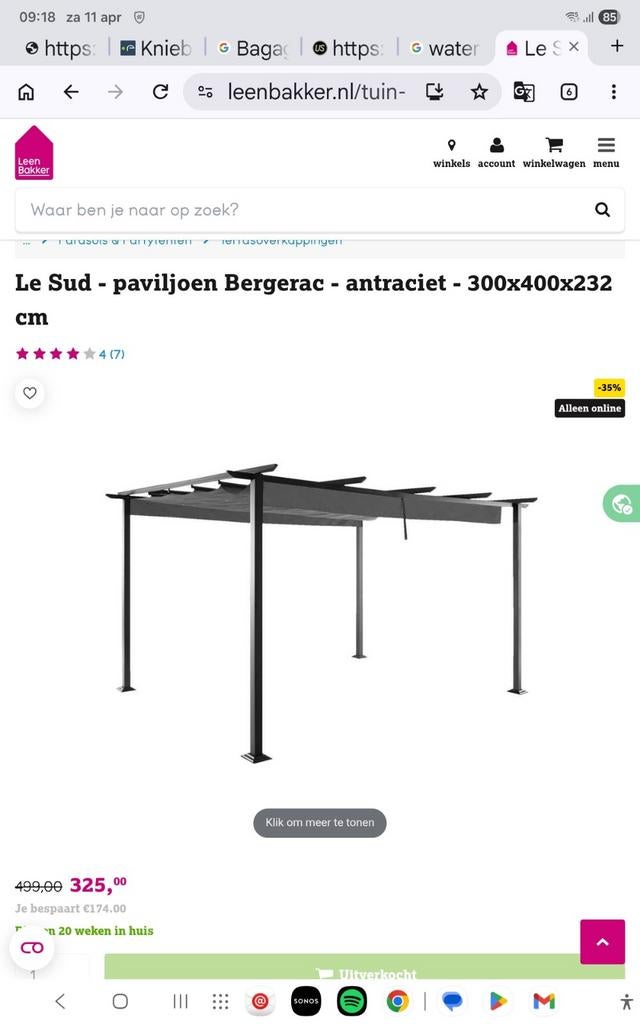Open the Leen Bakker menu
The height and width of the screenshot is (1024, 640).
tap(606, 153)
